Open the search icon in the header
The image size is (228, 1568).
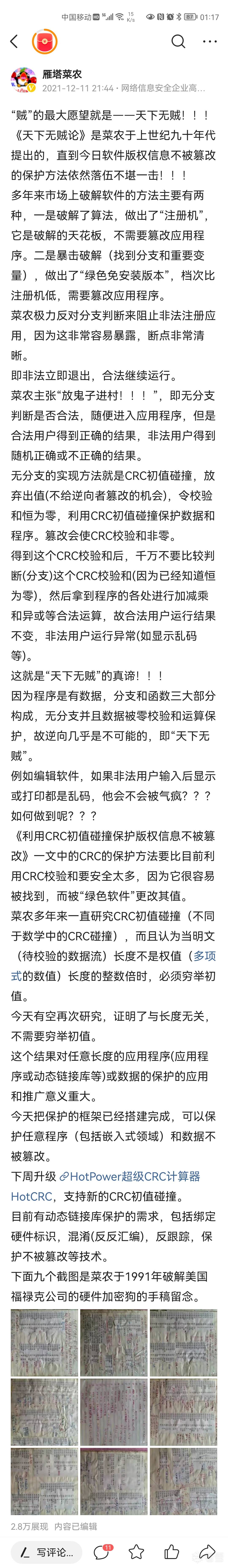178,41
